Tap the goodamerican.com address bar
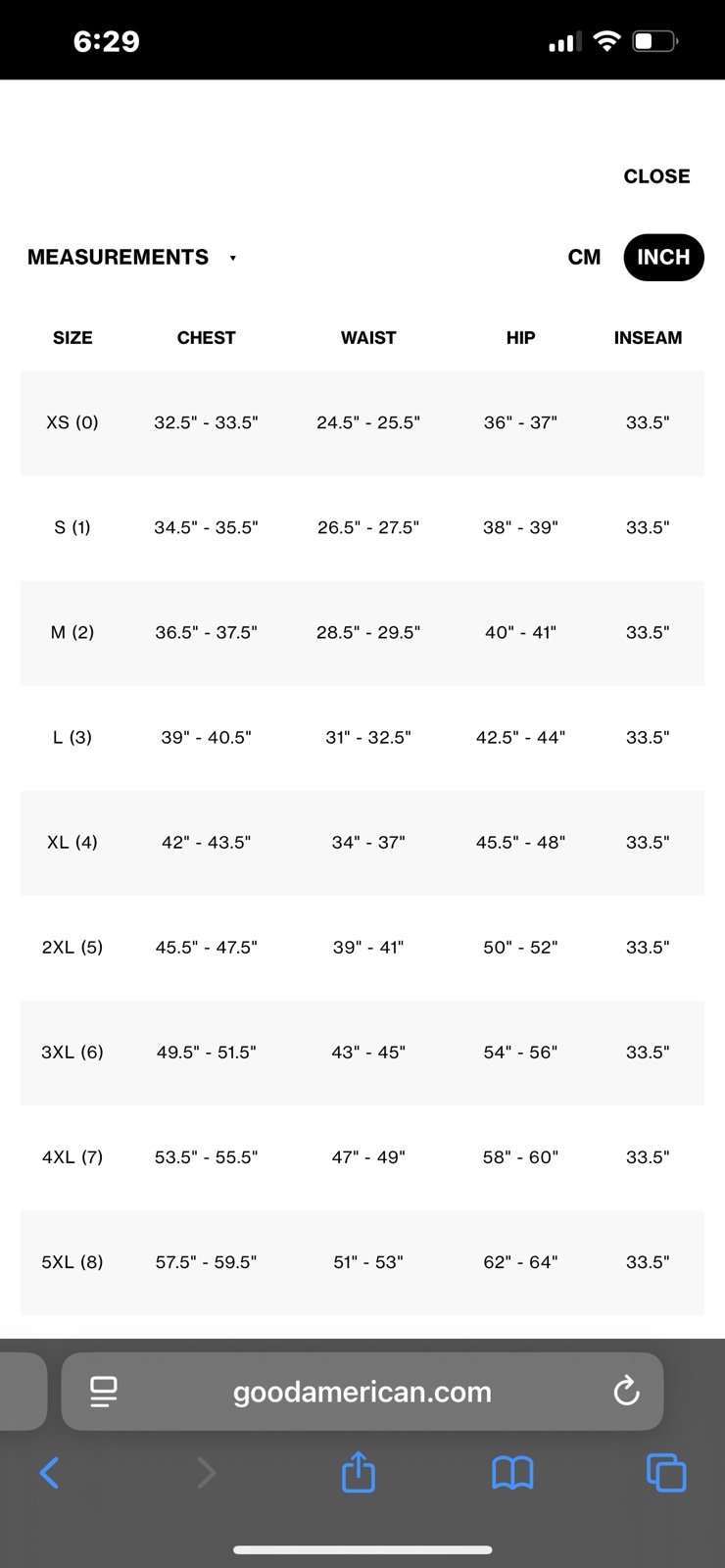The height and width of the screenshot is (1568, 725). (x=362, y=1392)
